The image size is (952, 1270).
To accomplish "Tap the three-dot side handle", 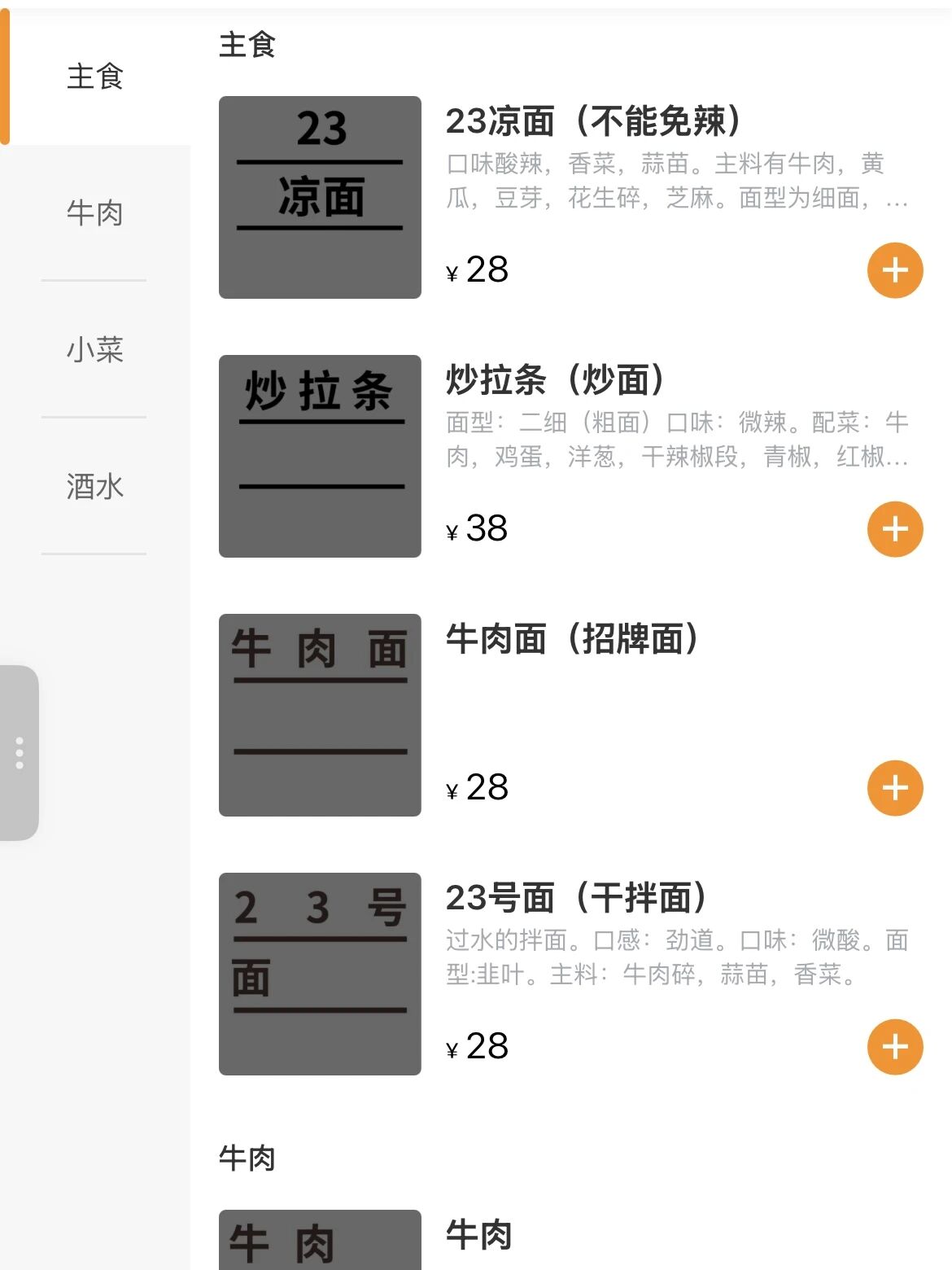I will (x=20, y=753).
